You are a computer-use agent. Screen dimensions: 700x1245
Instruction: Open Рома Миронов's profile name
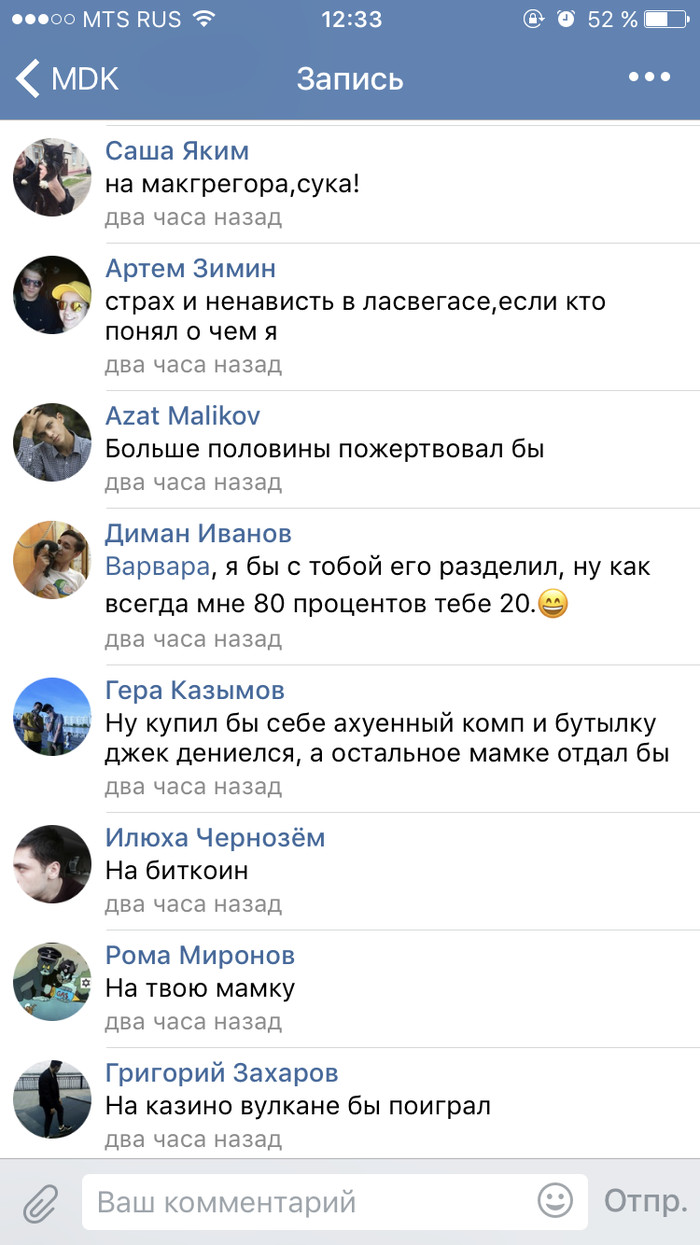[x=200, y=955]
